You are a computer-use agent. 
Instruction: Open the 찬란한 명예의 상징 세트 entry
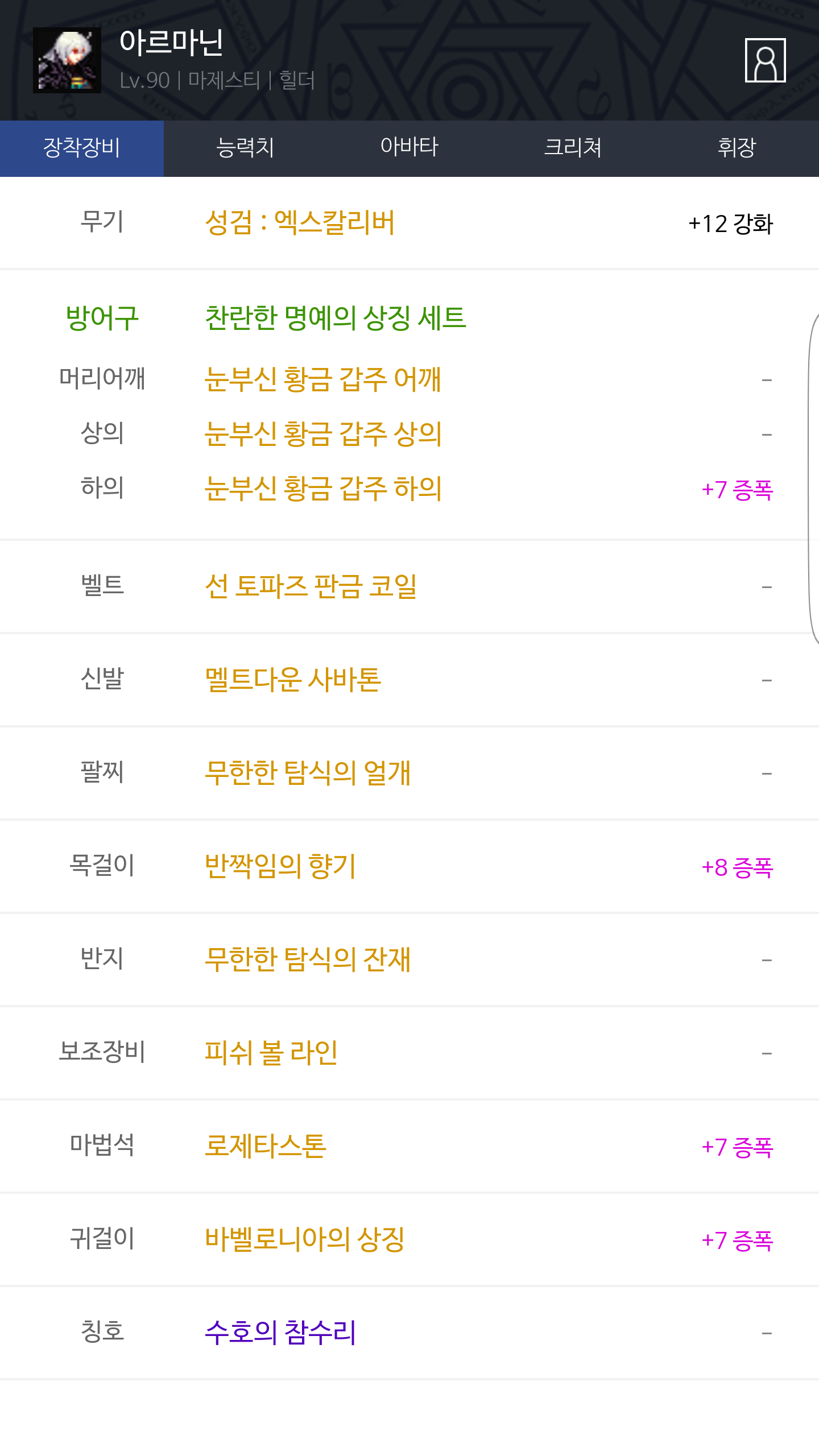point(336,318)
